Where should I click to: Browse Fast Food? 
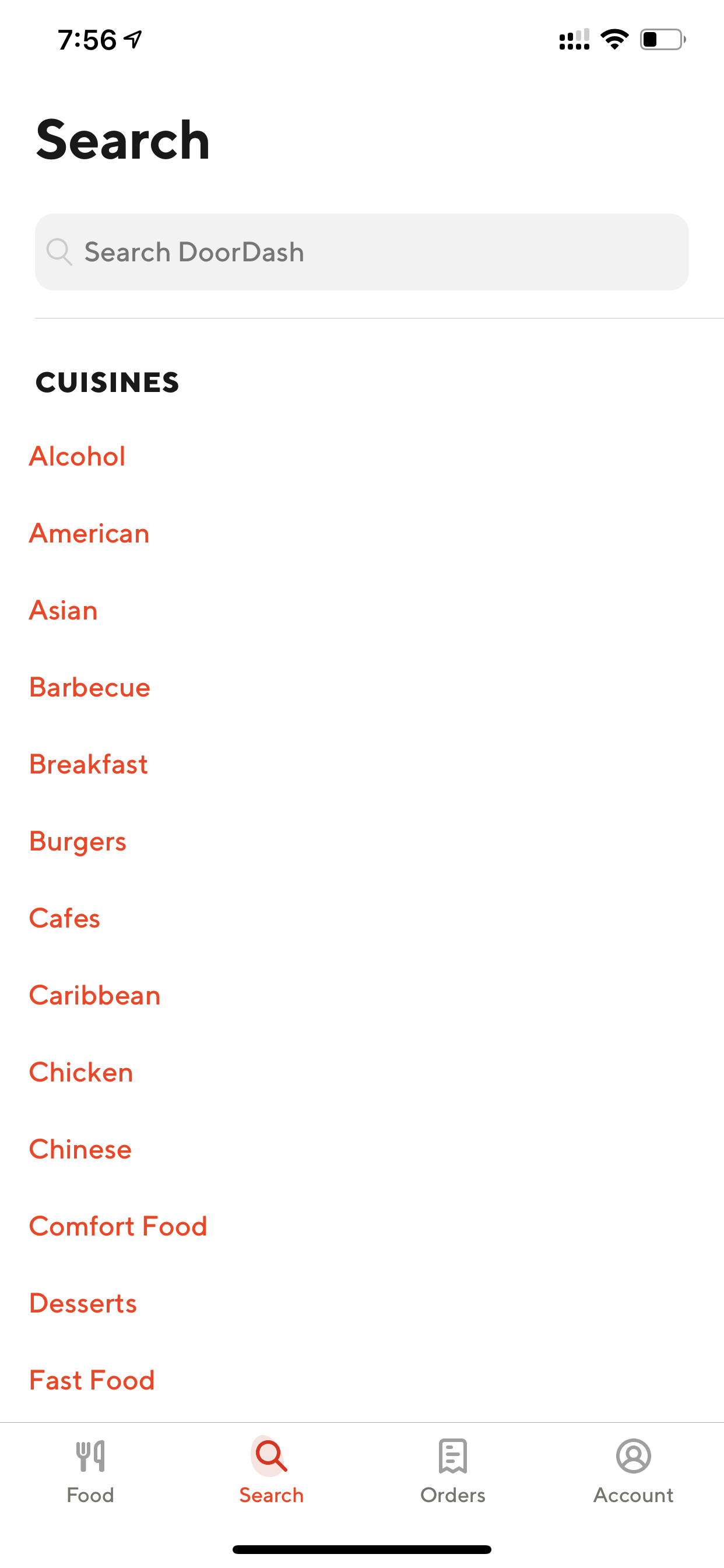point(92,1381)
